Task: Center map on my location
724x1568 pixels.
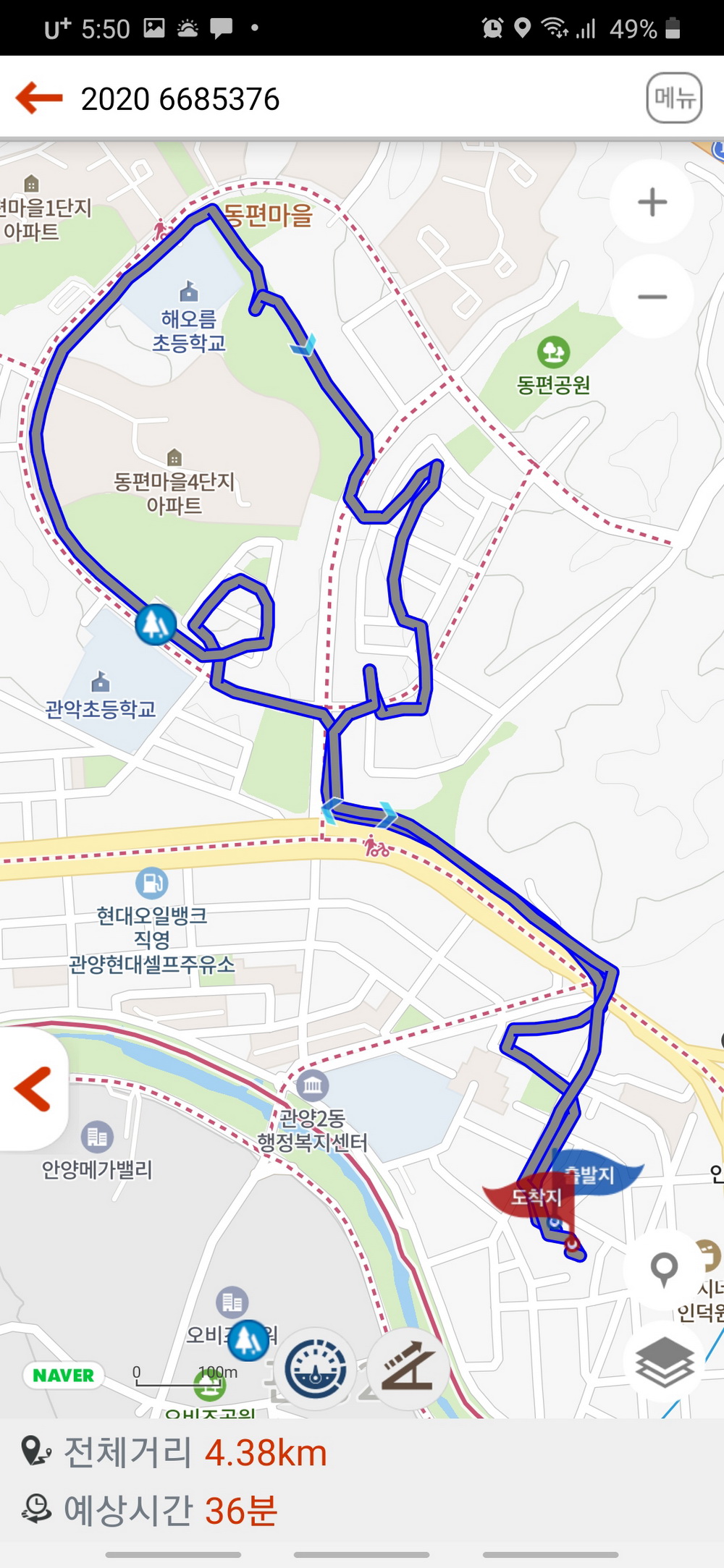Action: point(663,1269)
